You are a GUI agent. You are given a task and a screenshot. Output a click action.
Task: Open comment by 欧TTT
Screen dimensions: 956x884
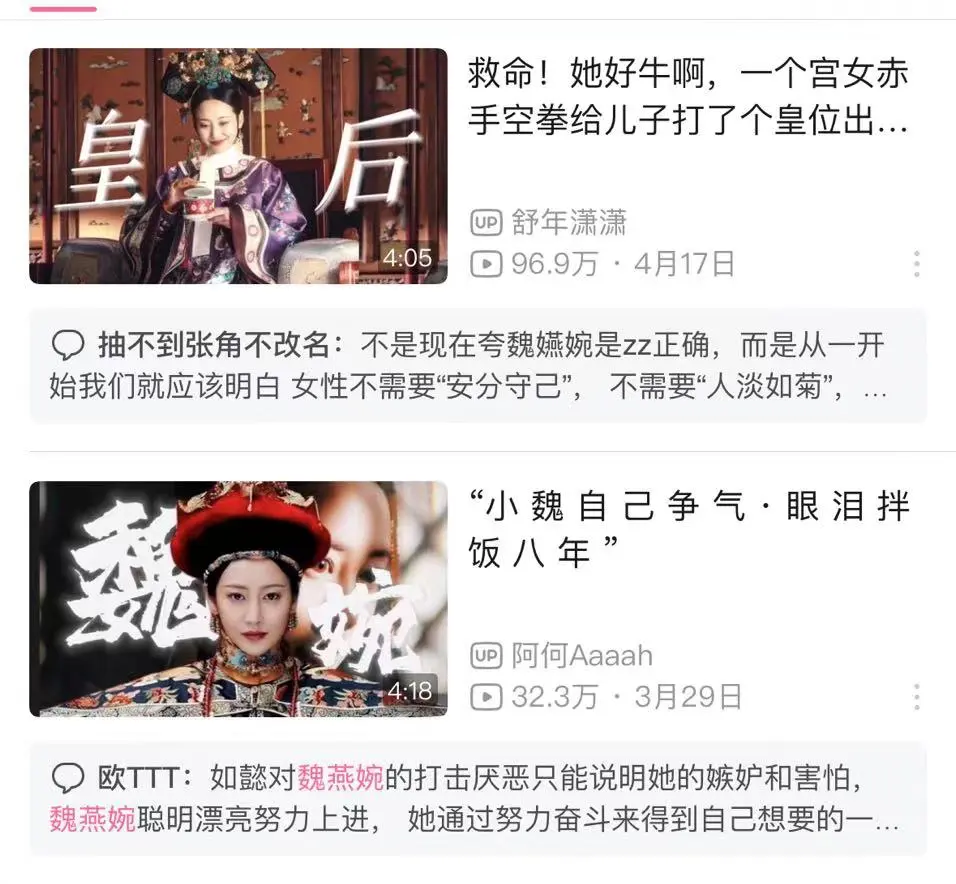[x=478, y=799]
